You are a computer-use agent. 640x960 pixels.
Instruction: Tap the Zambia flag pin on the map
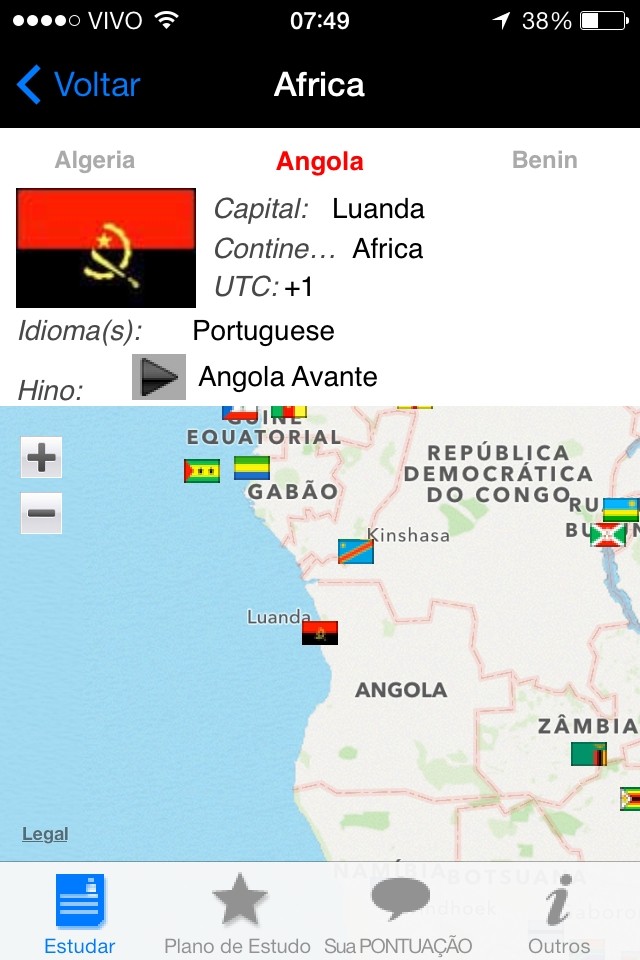pos(588,754)
